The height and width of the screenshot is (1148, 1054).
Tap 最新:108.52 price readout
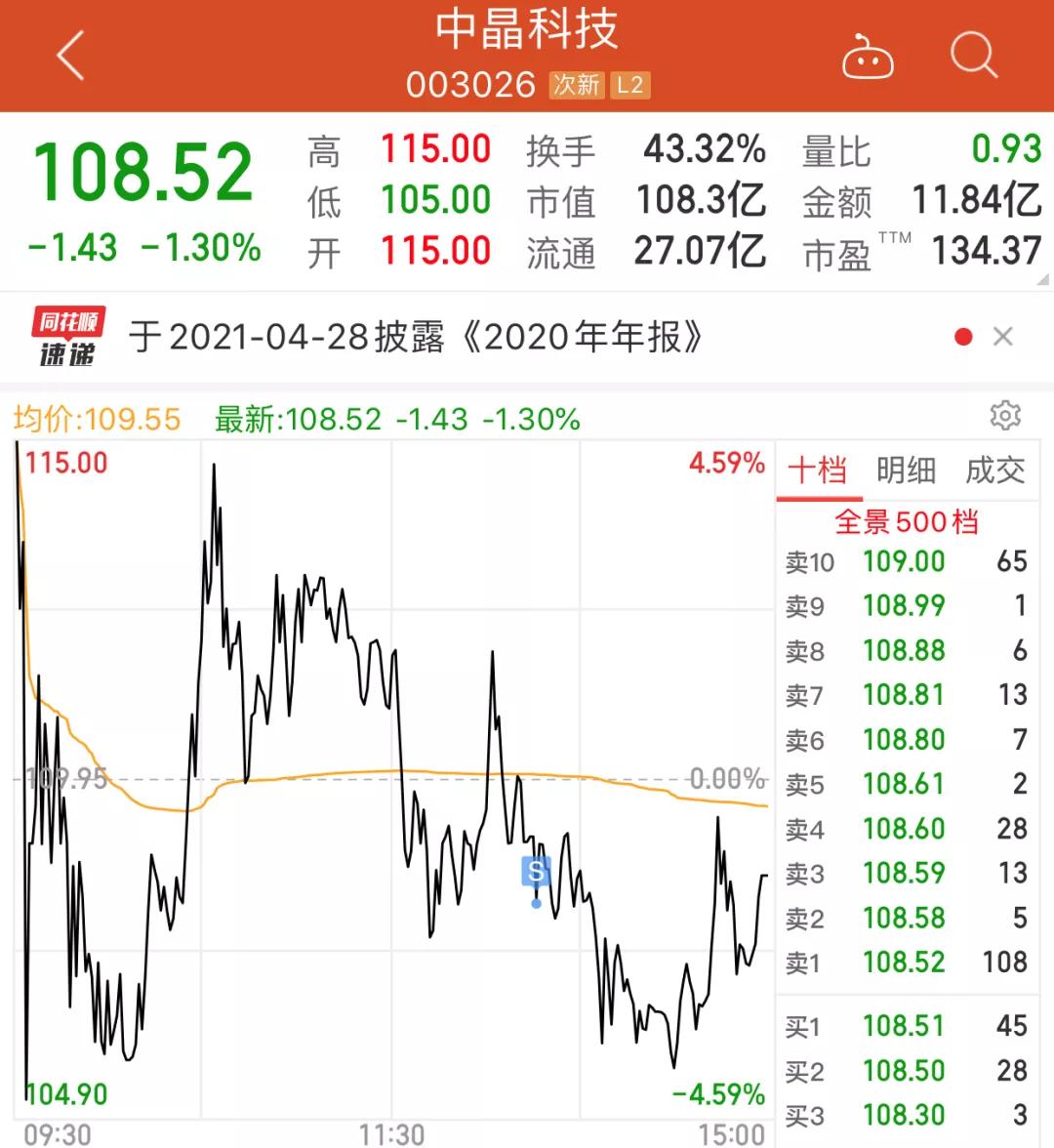293,419
